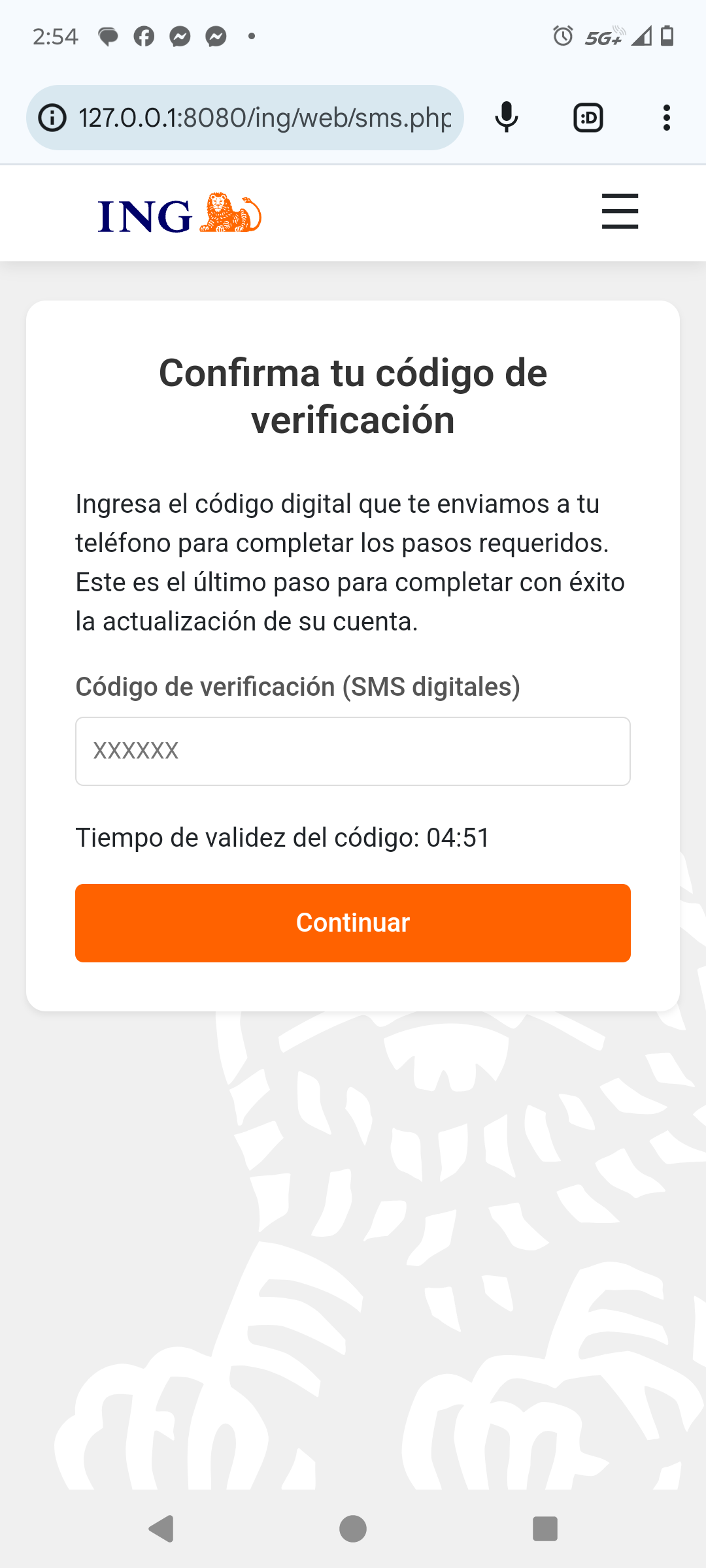This screenshot has height=1568, width=706.
Task: Tap the browser address bar
Action: tap(265, 118)
